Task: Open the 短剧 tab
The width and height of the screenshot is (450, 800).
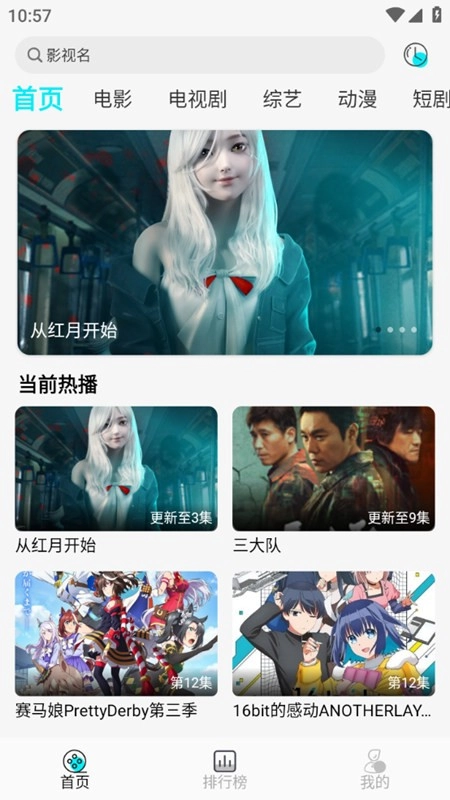Action: (431, 99)
